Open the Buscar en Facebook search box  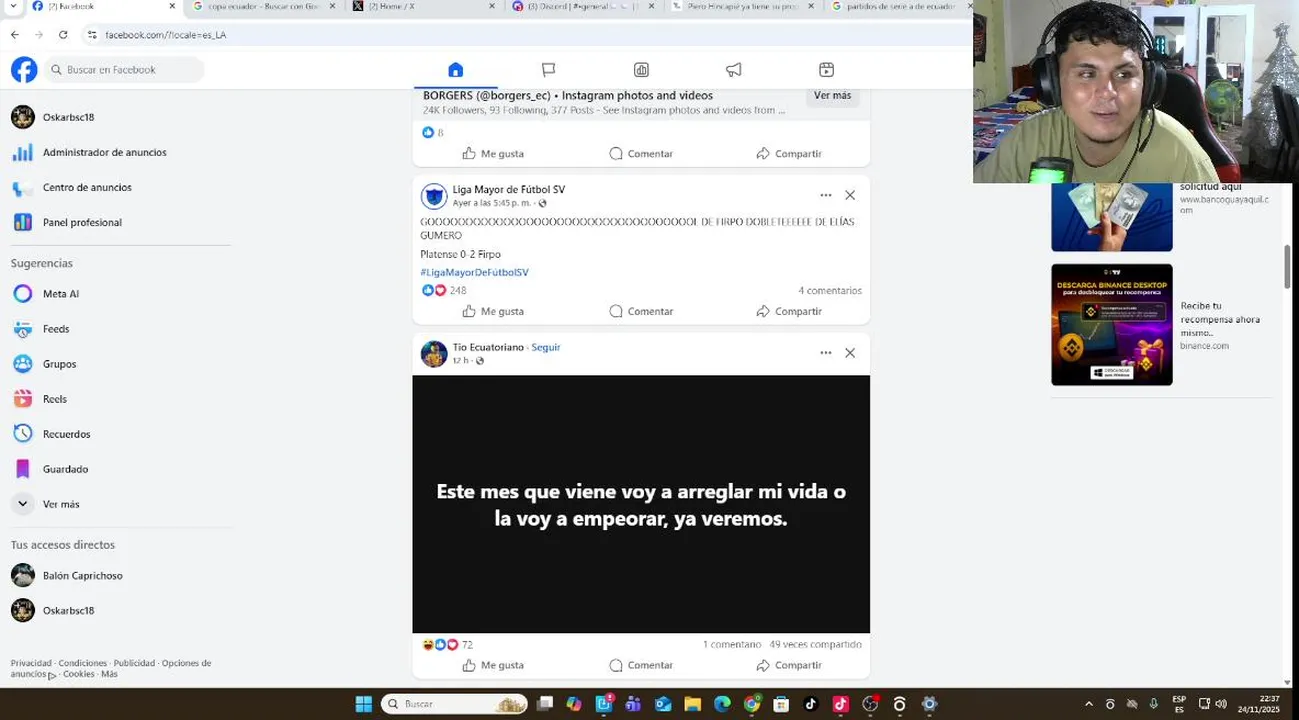click(x=125, y=70)
